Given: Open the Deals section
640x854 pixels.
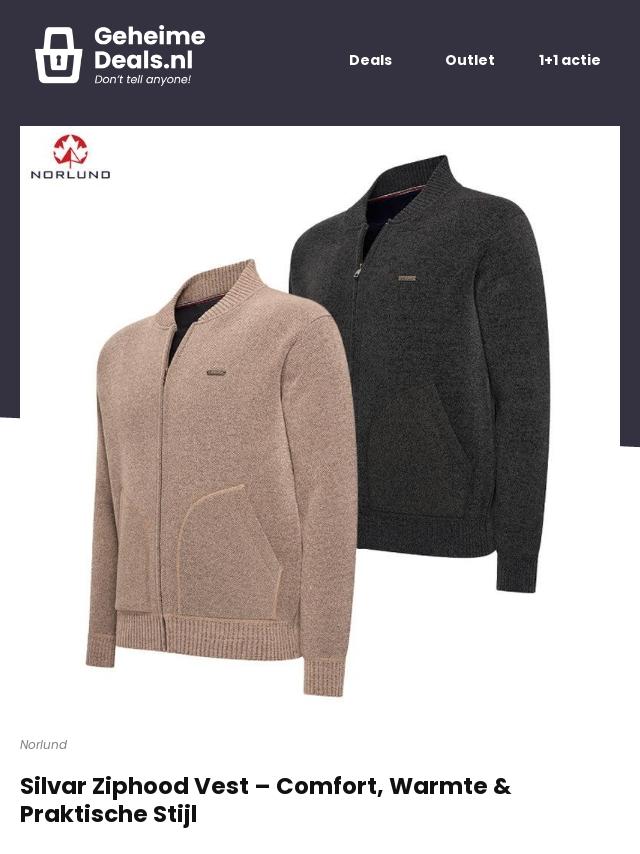Looking at the screenshot, I should (x=370, y=60).
